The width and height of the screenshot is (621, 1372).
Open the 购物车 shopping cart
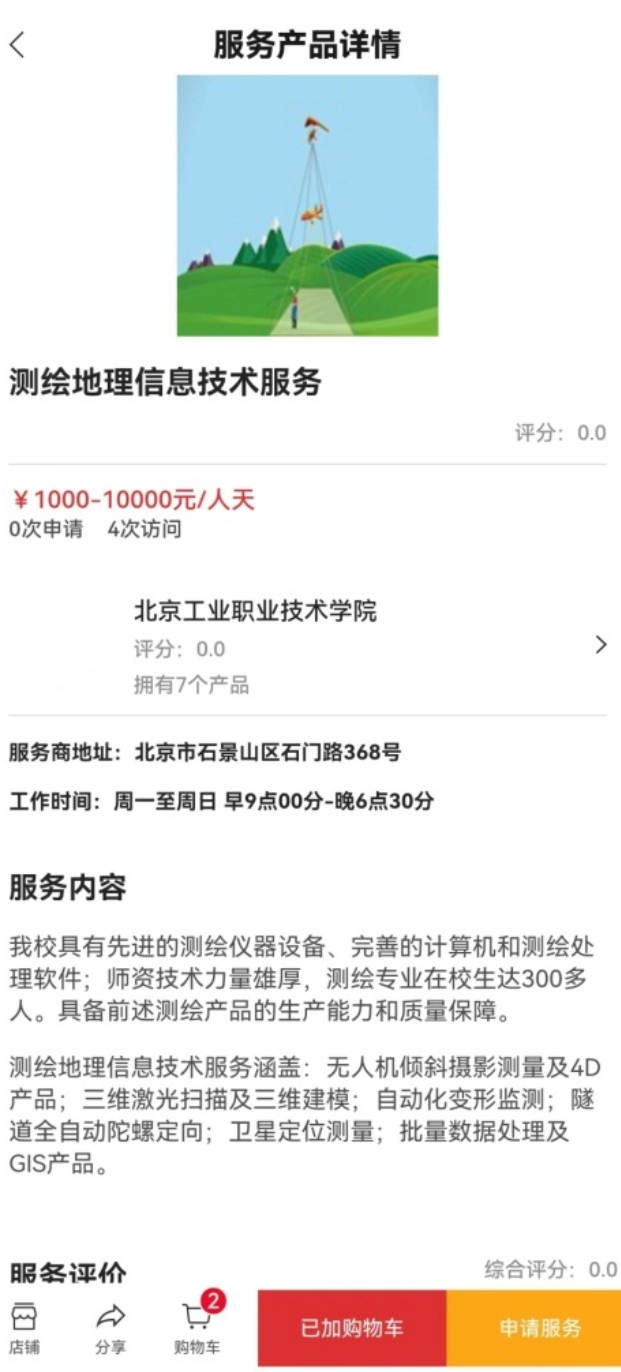tap(197, 1327)
